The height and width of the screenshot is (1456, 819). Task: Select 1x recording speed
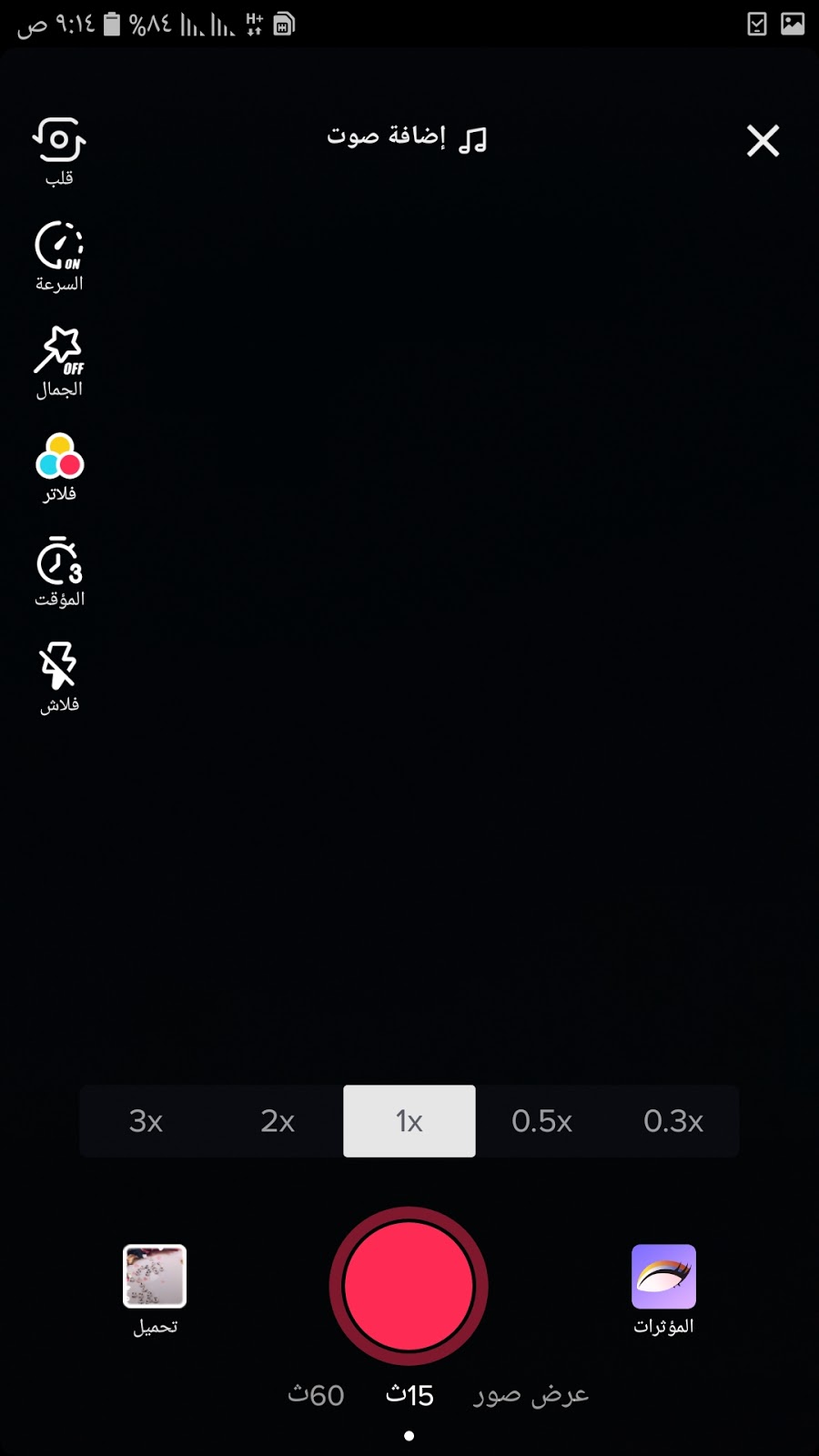point(409,1121)
